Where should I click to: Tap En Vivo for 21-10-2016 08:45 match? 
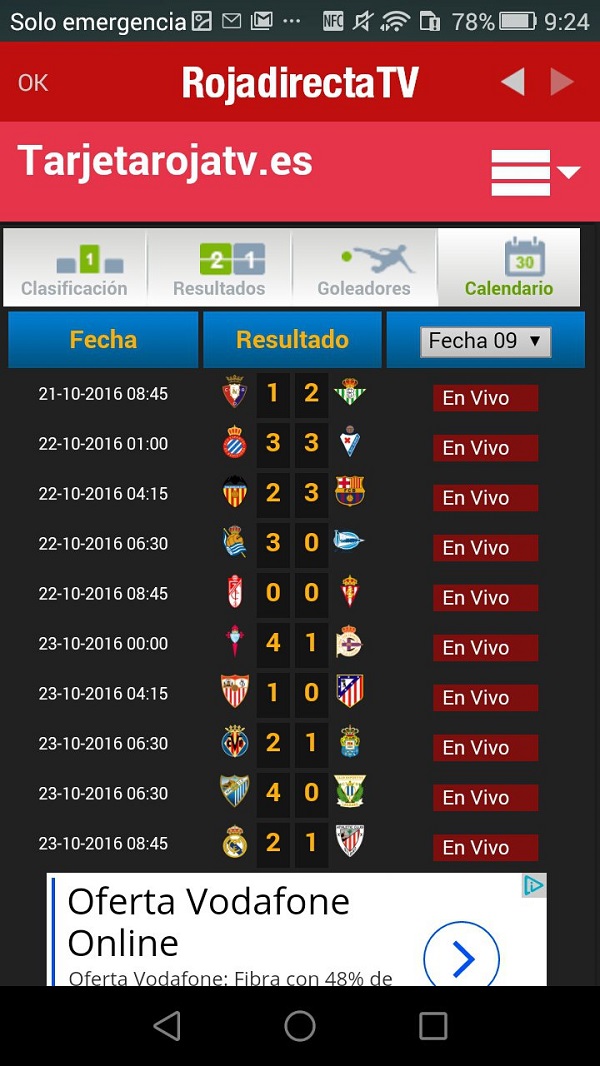(485, 398)
